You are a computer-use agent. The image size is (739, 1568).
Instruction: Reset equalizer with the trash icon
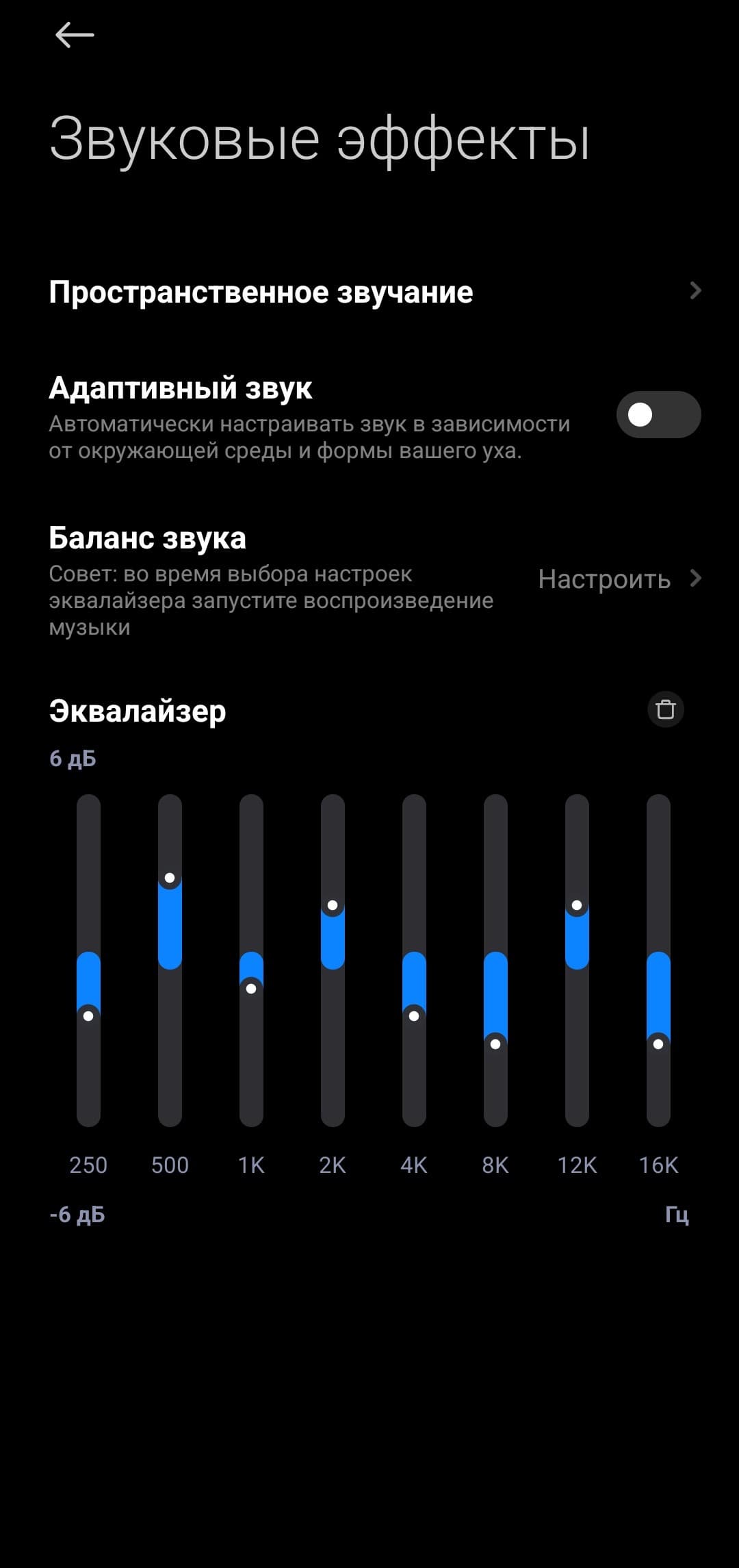665,710
